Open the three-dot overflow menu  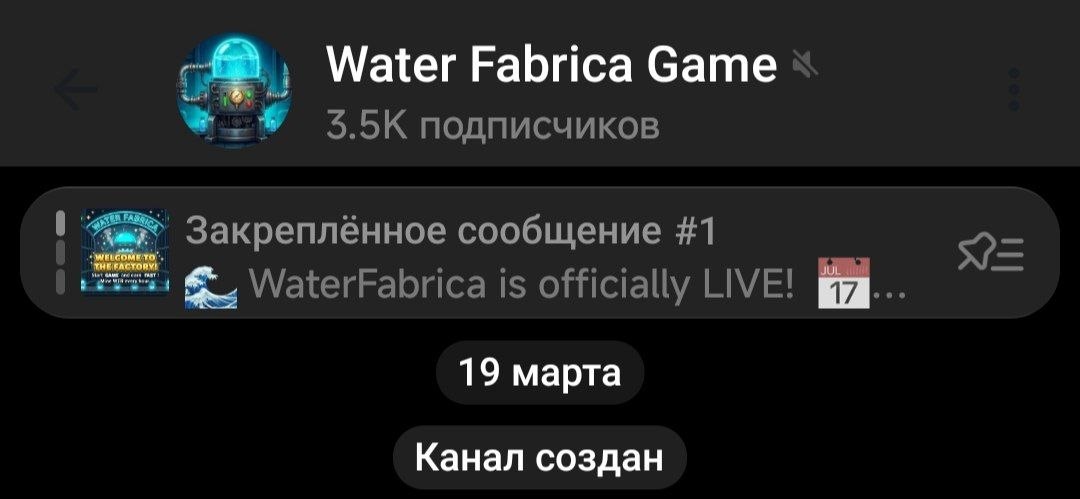click(x=1013, y=91)
